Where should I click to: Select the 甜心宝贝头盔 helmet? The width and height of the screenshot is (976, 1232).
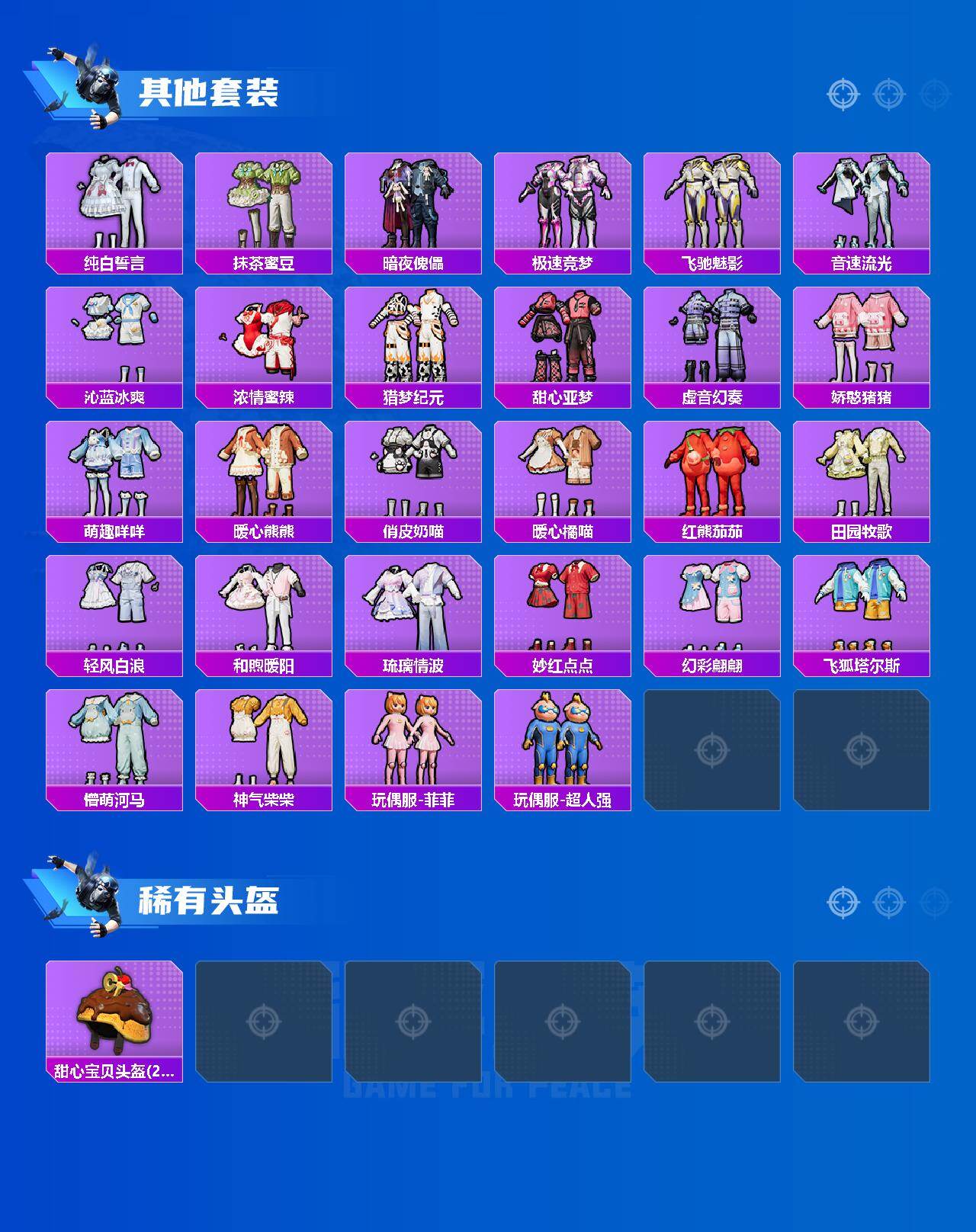click(113, 1014)
